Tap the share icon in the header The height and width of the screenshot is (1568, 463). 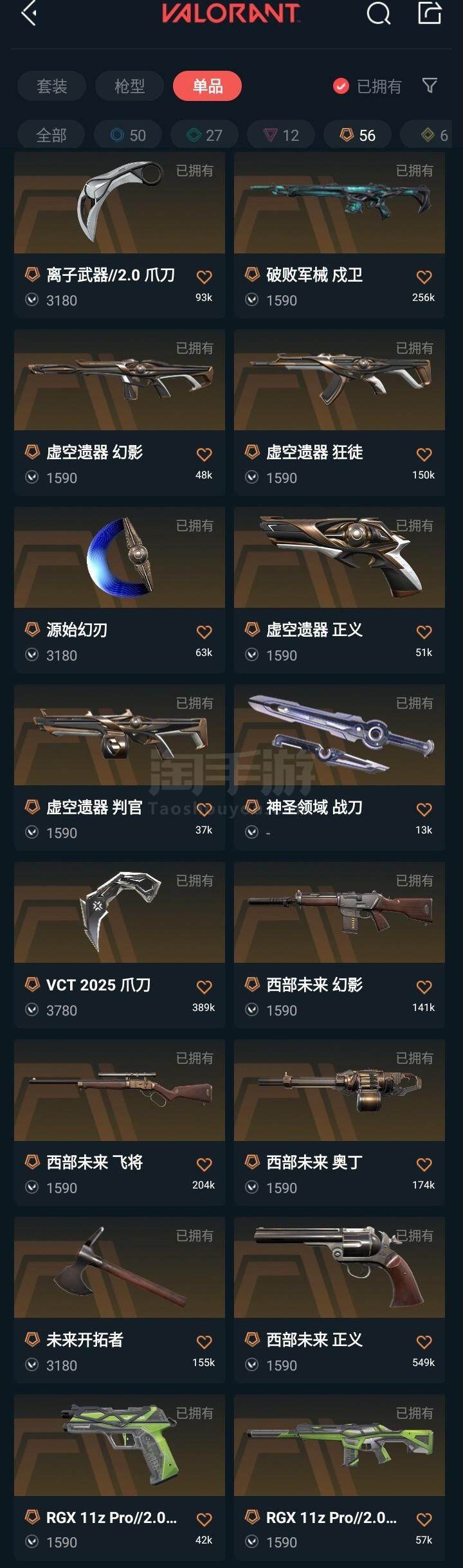[430, 13]
